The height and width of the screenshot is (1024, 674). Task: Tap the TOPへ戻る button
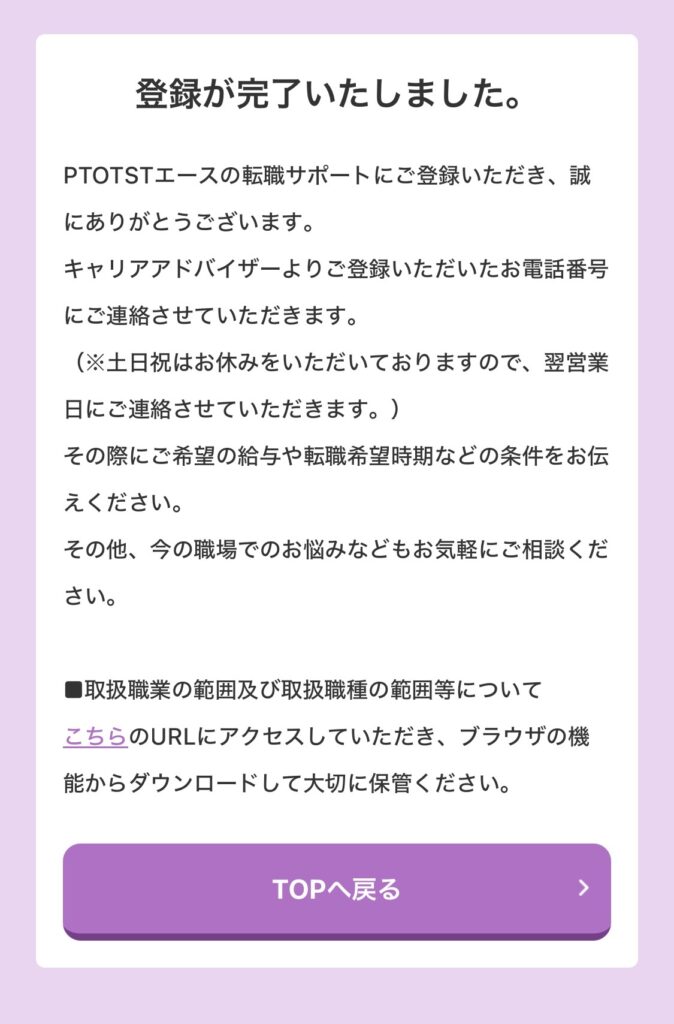pos(337,889)
